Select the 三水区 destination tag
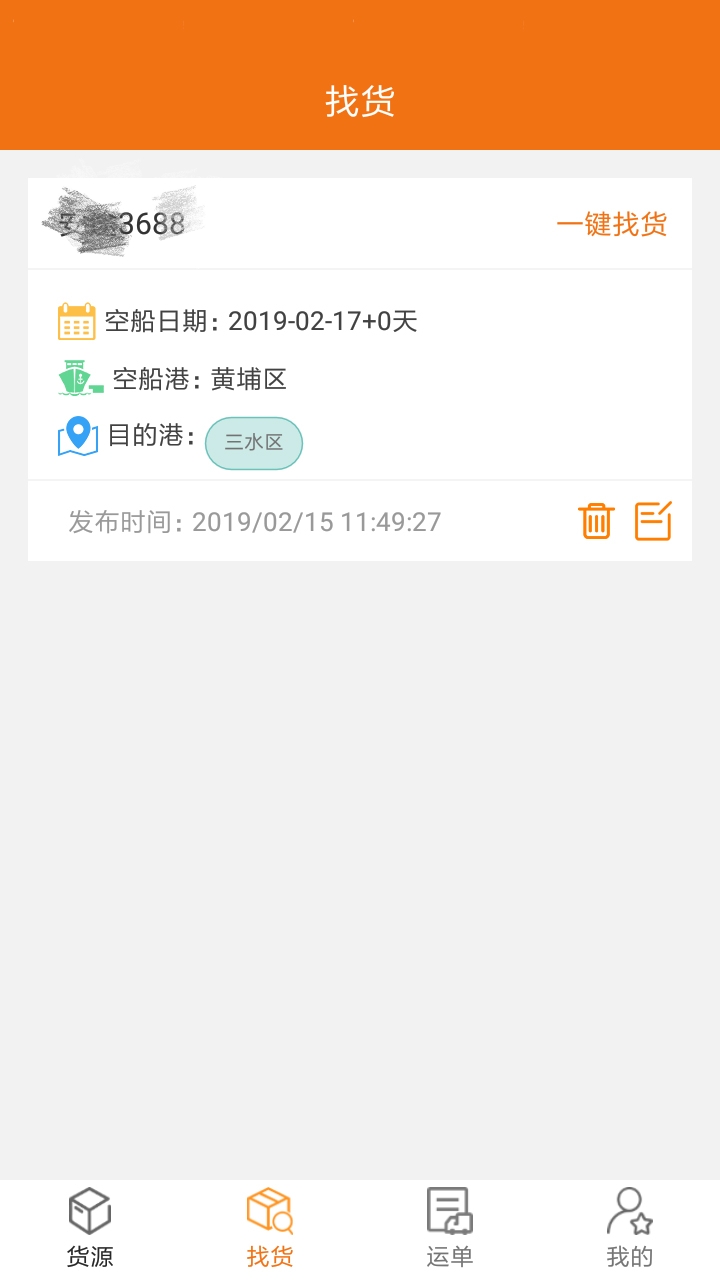This screenshot has height=1280, width=720. [253, 442]
